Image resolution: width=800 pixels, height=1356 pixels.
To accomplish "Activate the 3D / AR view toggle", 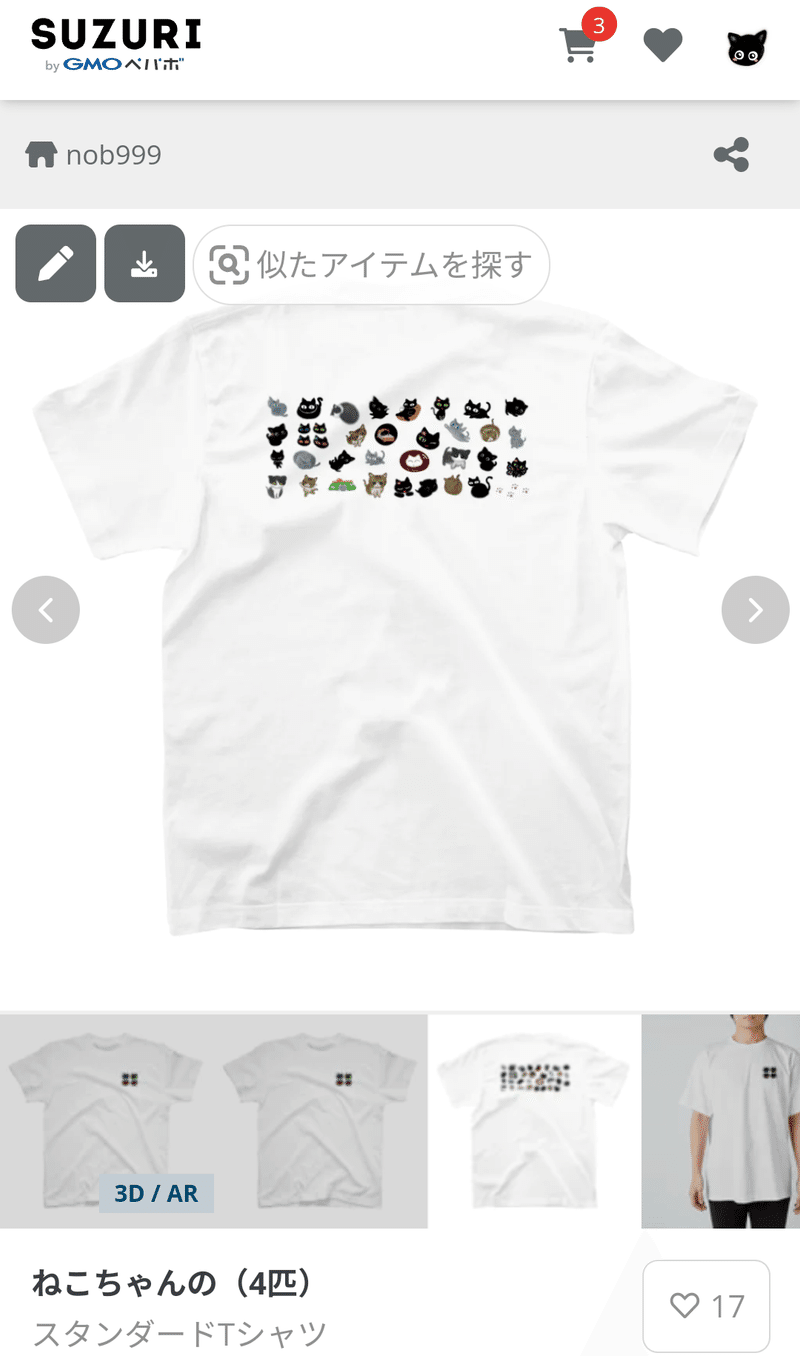I will 156,1193.
